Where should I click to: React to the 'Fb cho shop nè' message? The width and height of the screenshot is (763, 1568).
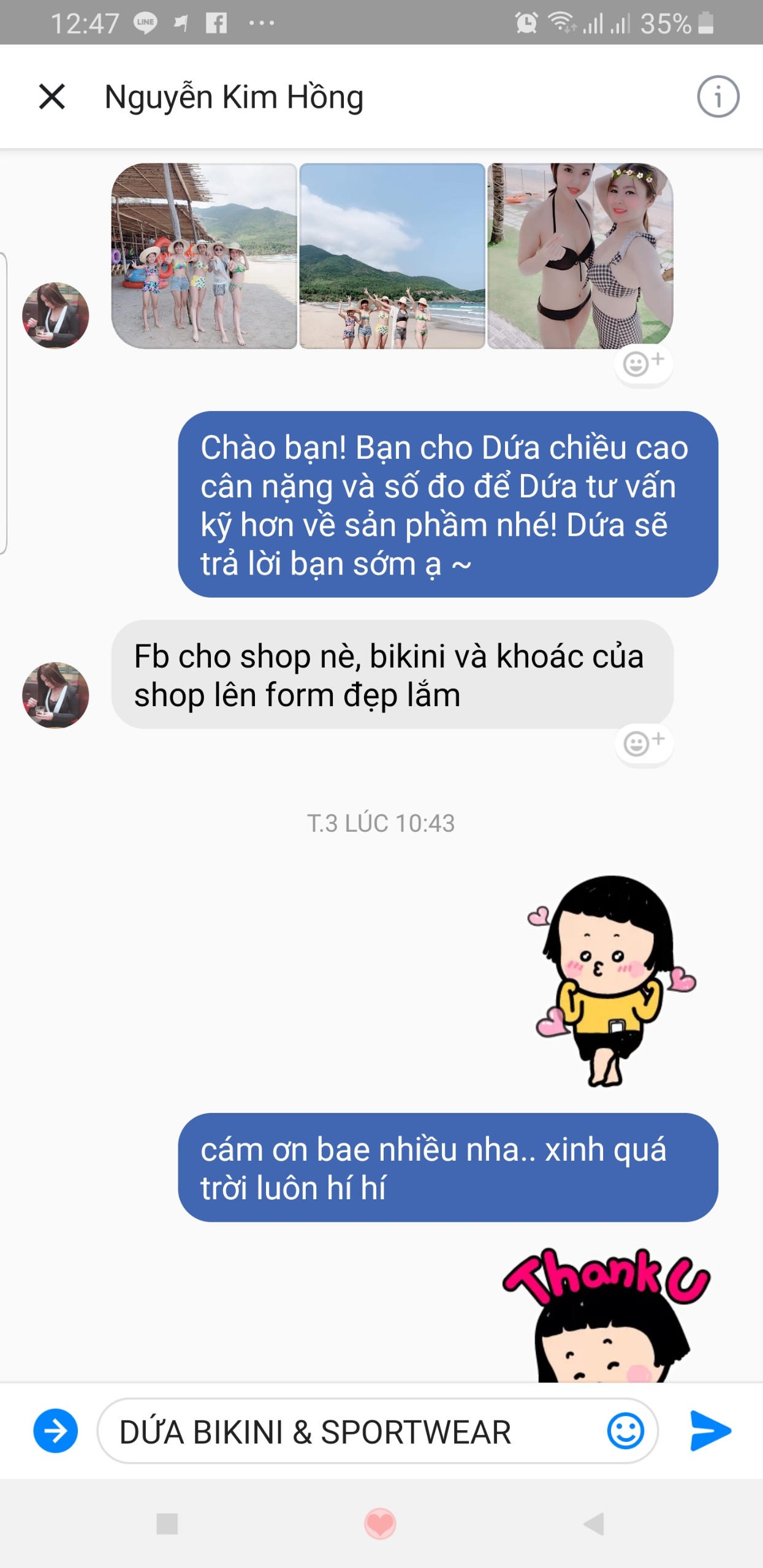[x=643, y=744]
